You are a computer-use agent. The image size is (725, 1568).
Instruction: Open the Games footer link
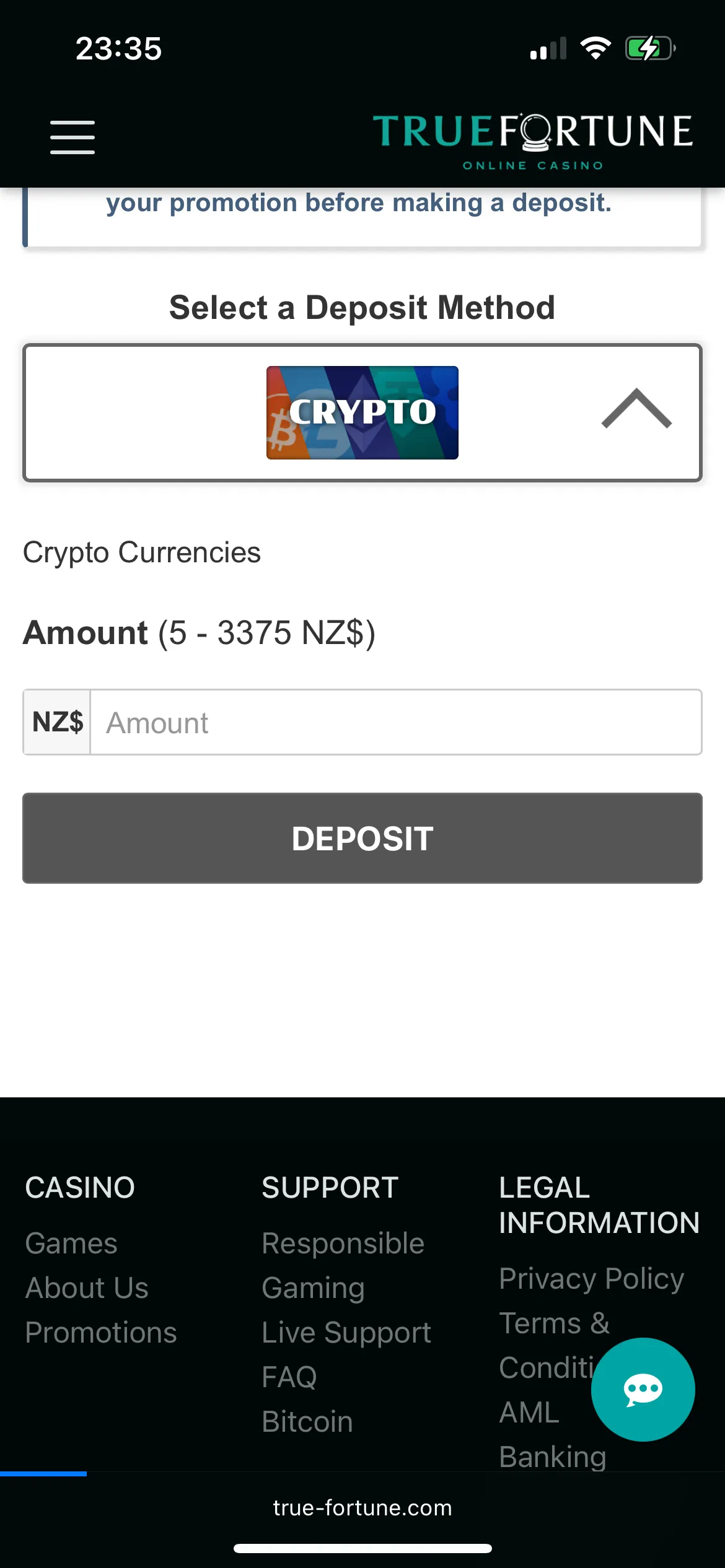point(71,1244)
